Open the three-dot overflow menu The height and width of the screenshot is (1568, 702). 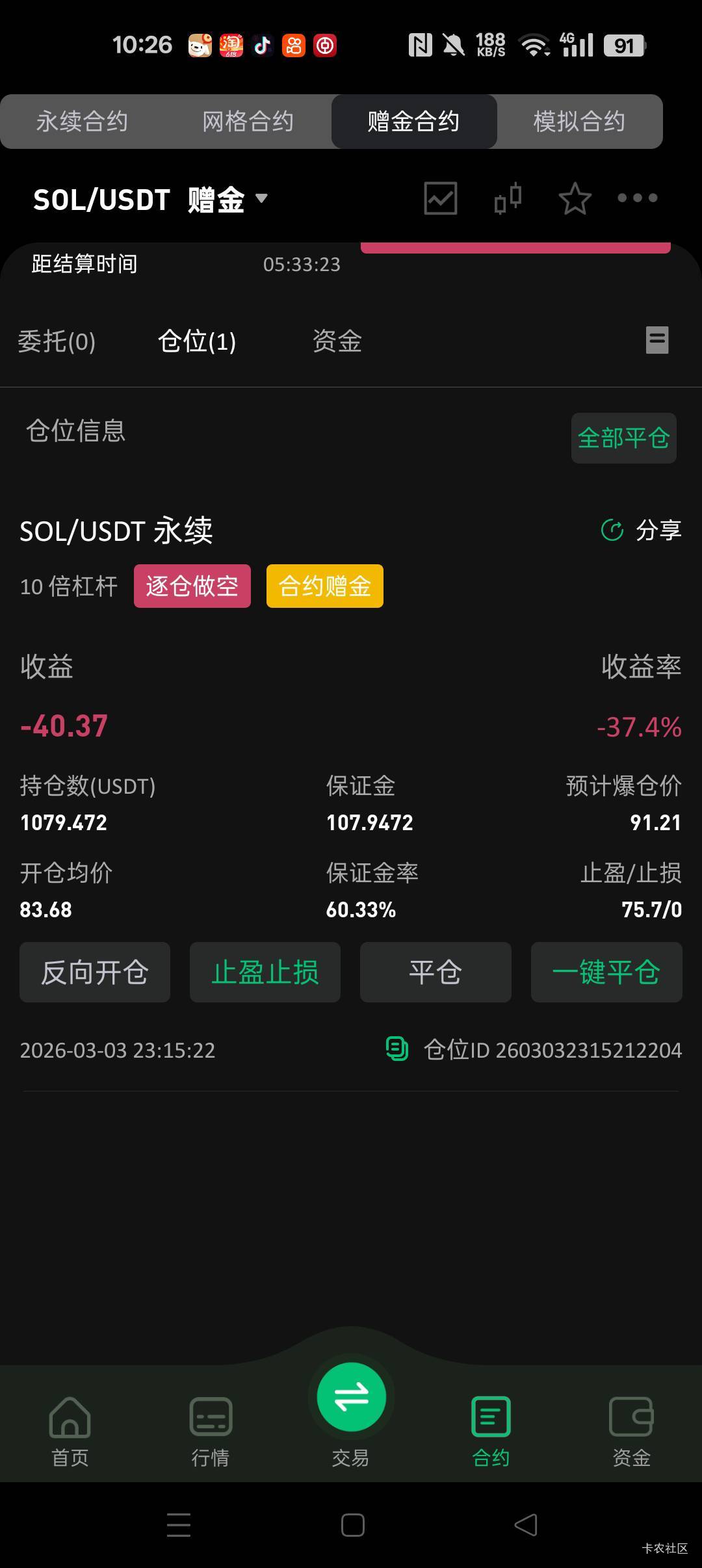[x=637, y=198]
